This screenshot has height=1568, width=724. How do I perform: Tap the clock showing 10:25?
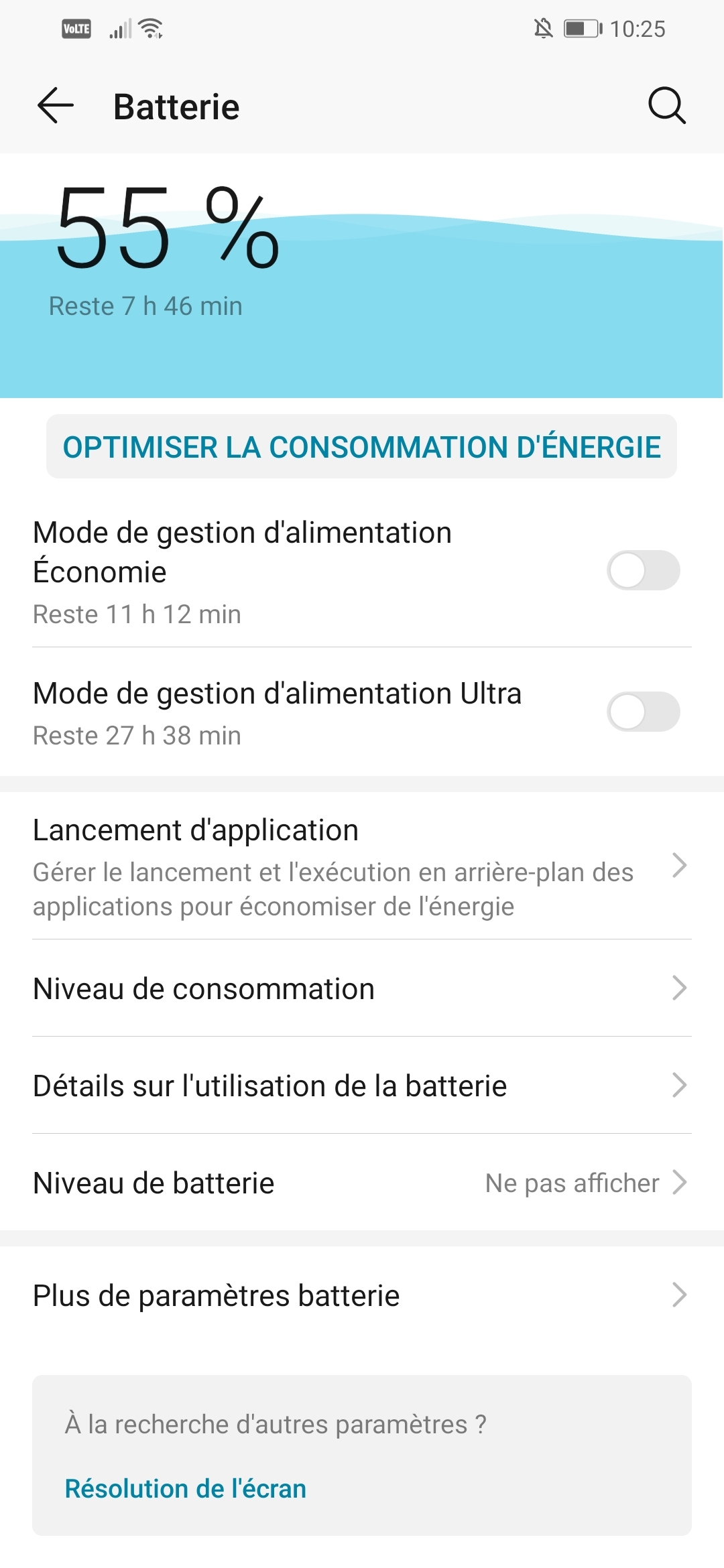pyautogui.click(x=638, y=28)
